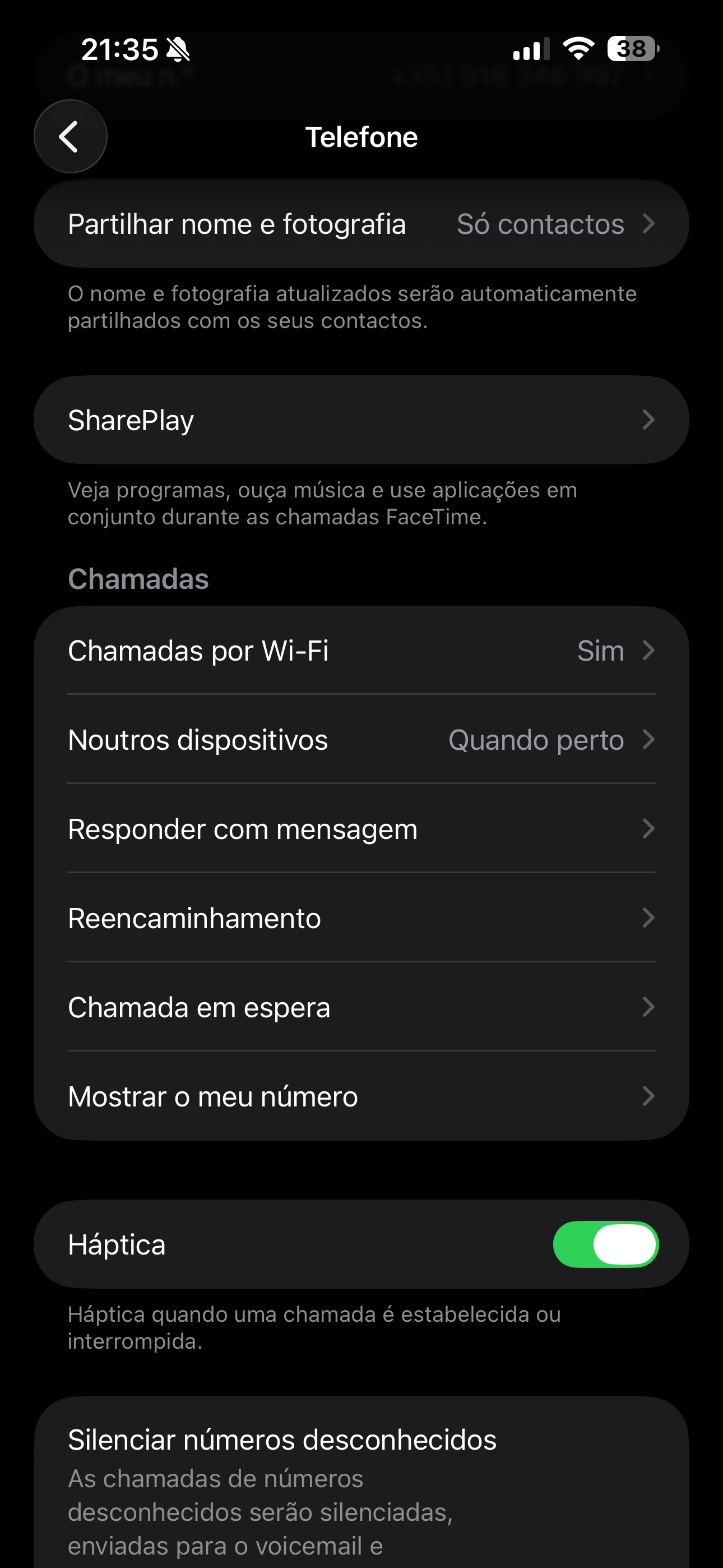The width and height of the screenshot is (723, 1568).
Task: Open Mostrar o meu número
Action: point(361,1096)
